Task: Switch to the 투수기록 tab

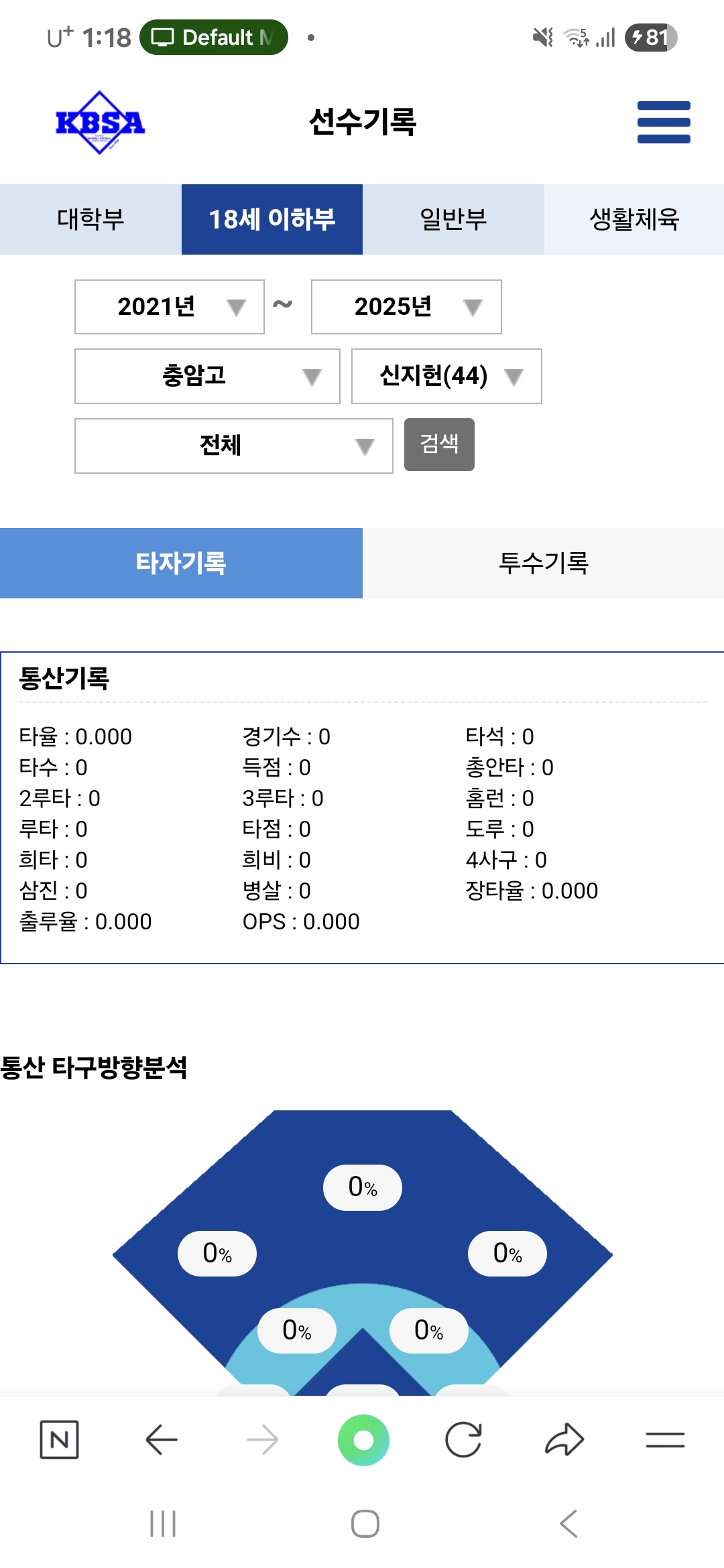Action: click(543, 563)
